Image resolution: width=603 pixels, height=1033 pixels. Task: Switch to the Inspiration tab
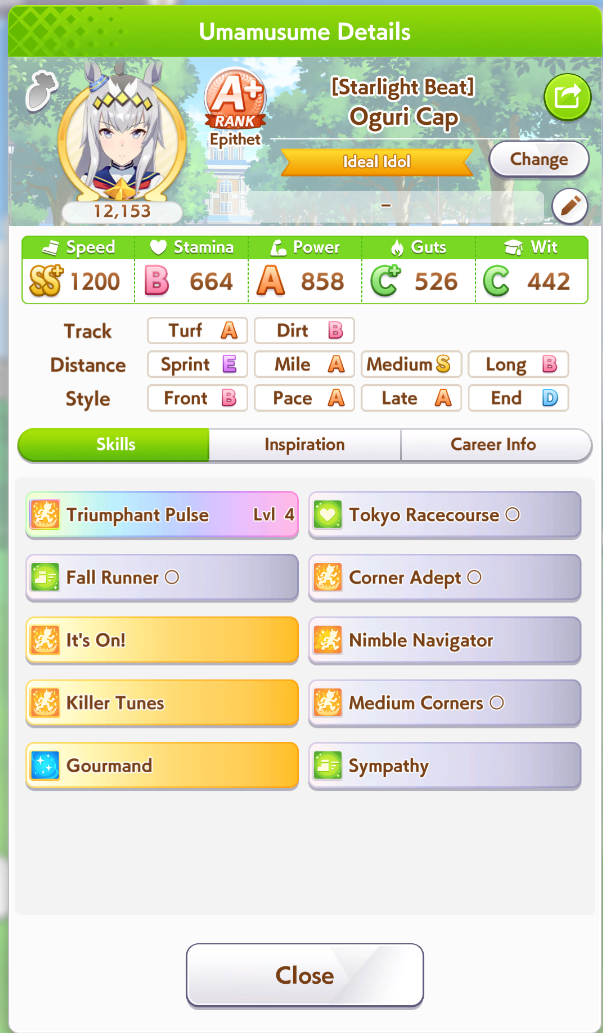304,445
